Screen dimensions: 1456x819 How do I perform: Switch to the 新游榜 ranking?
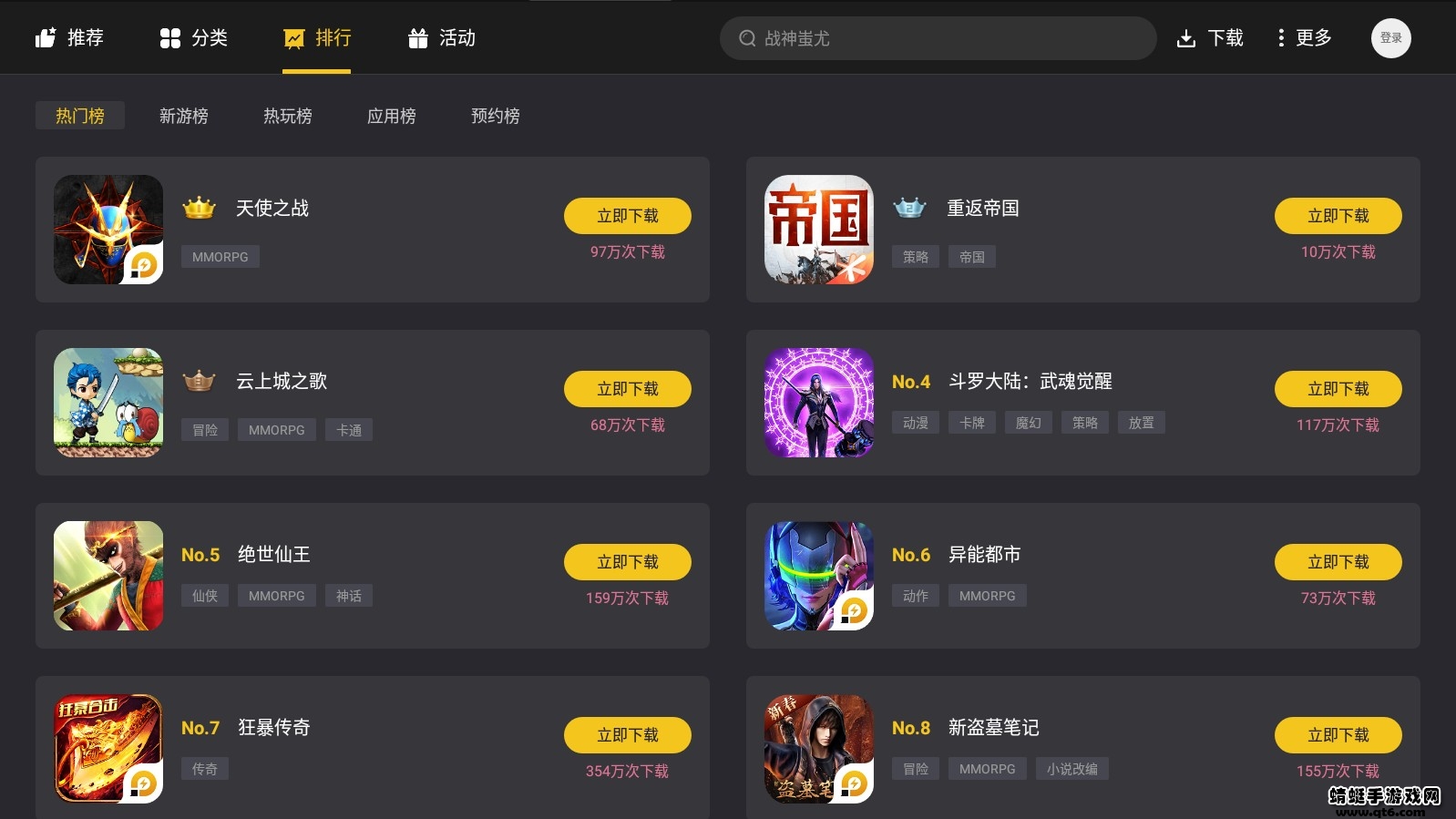(184, 116)
